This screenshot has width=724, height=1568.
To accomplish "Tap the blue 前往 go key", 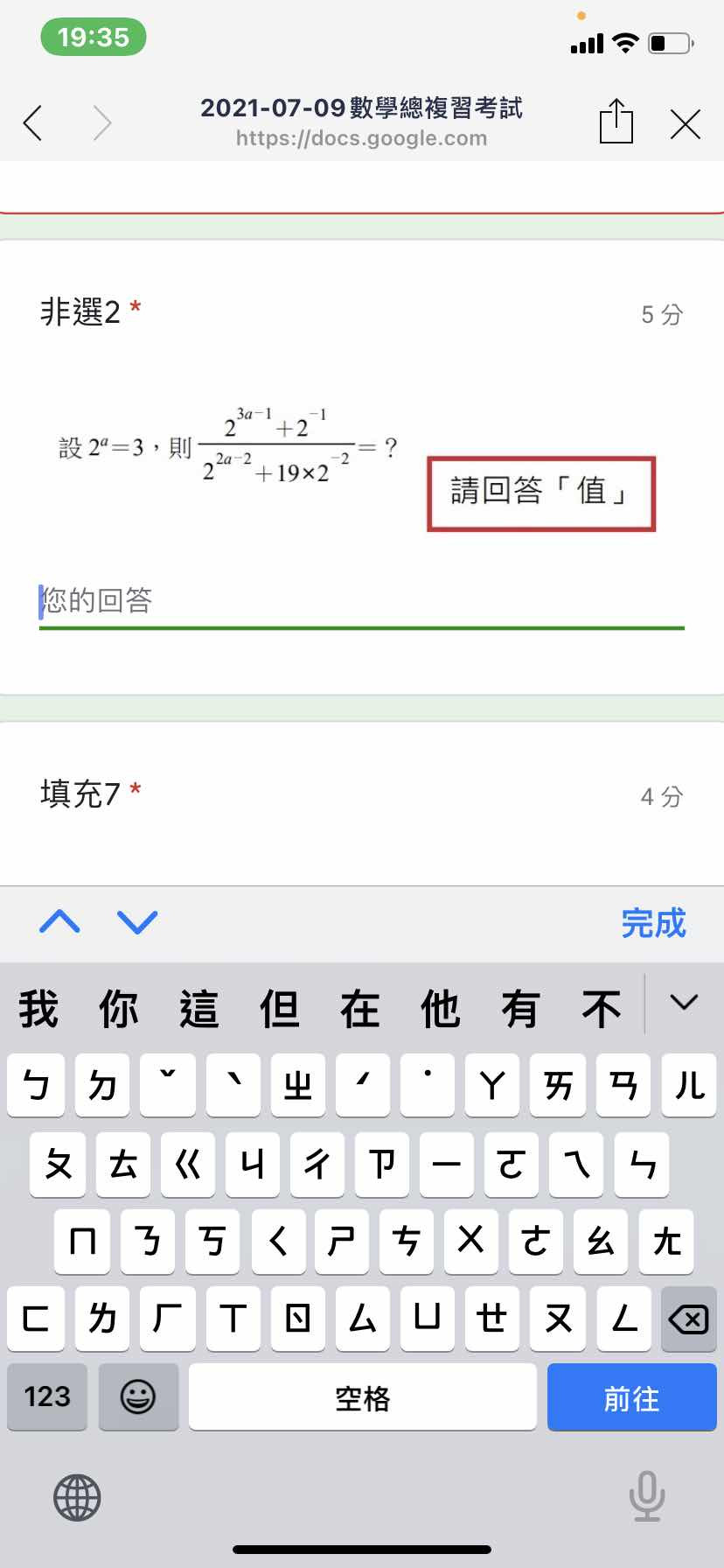I will tap(631, 1396).
